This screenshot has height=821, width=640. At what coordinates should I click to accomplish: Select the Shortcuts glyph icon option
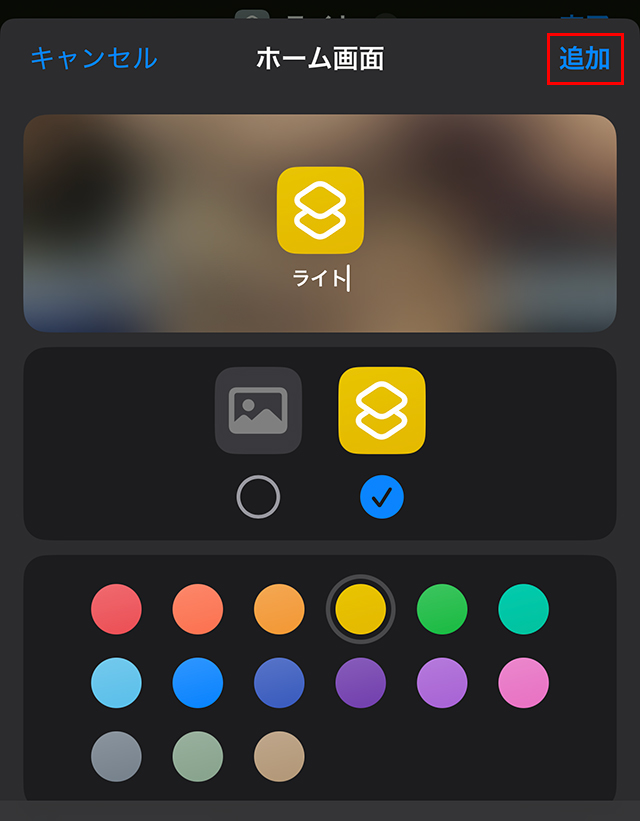pos(382,411)
